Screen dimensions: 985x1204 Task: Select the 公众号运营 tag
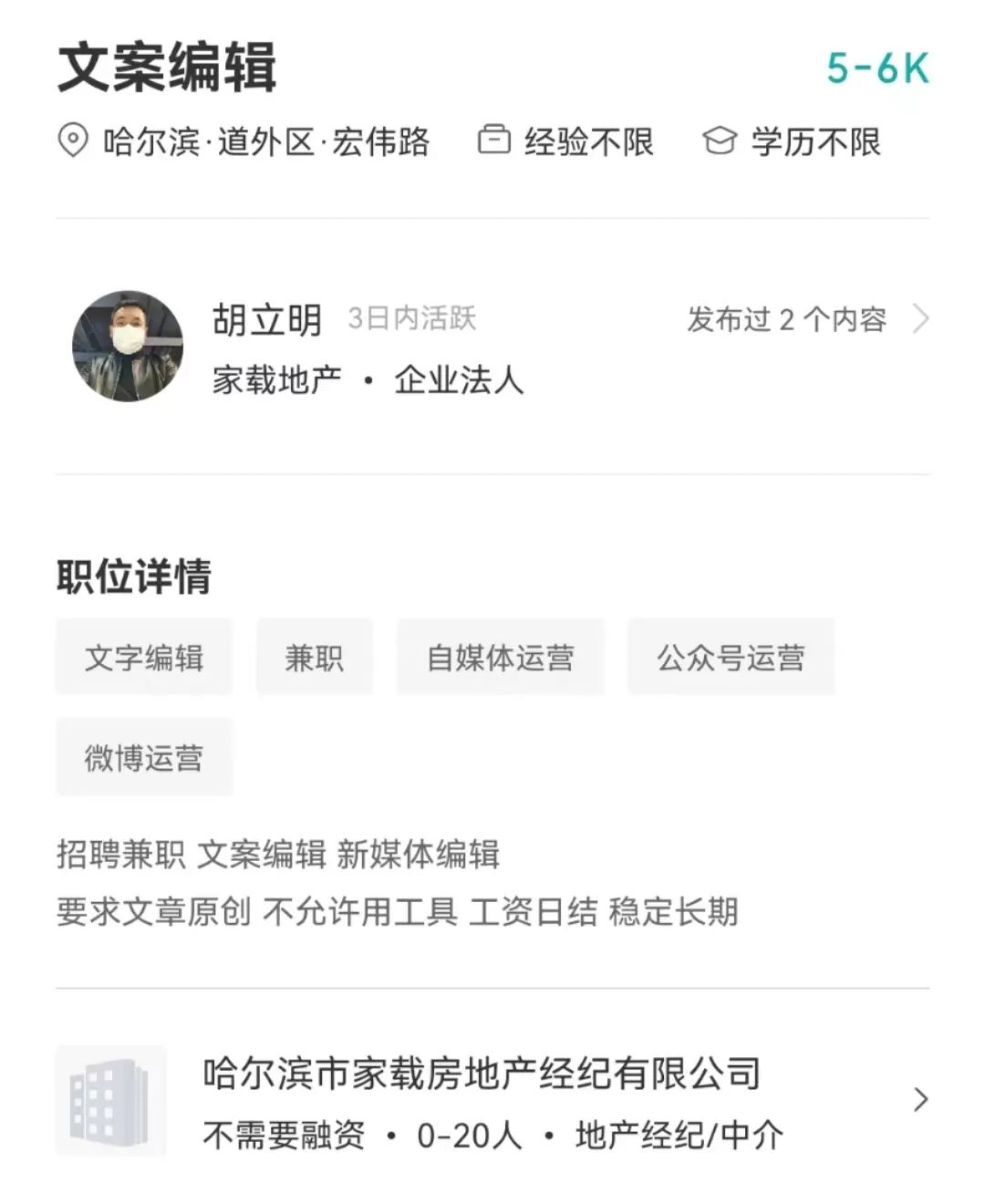(731, 658)
